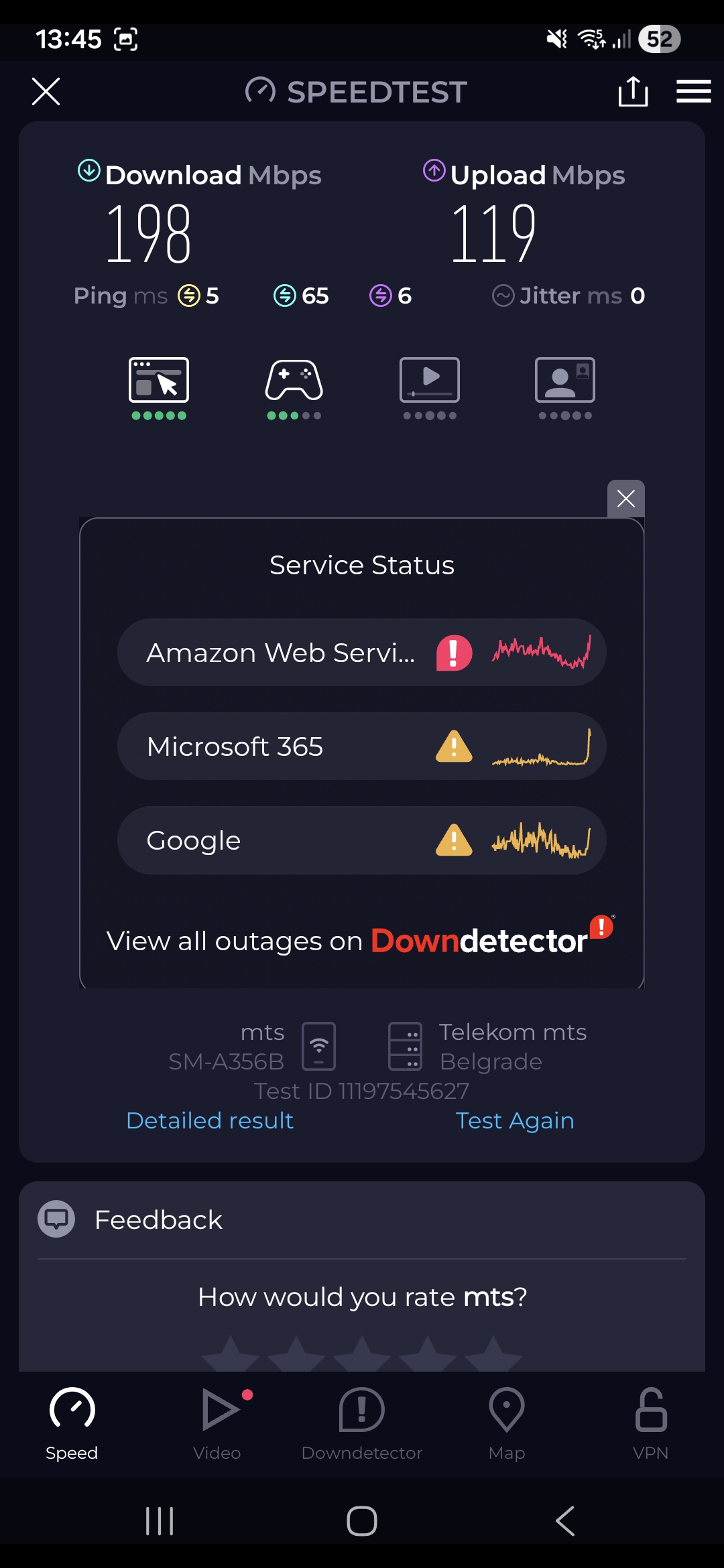The height and width of the screenshot is (1568, 724).
Task: Share the speed test result
Action: [x=633, y=91]
